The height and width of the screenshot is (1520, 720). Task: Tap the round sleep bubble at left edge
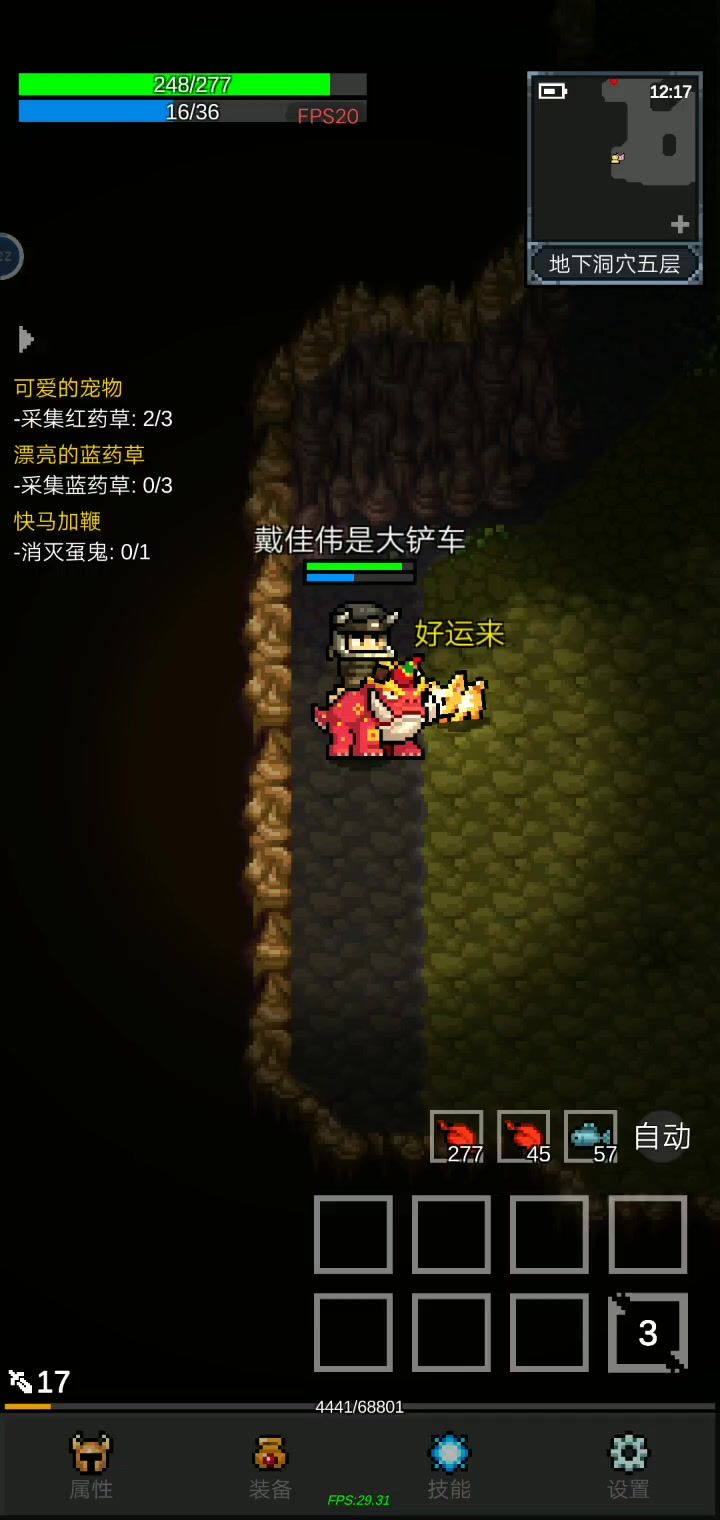[x=8, y=256]
